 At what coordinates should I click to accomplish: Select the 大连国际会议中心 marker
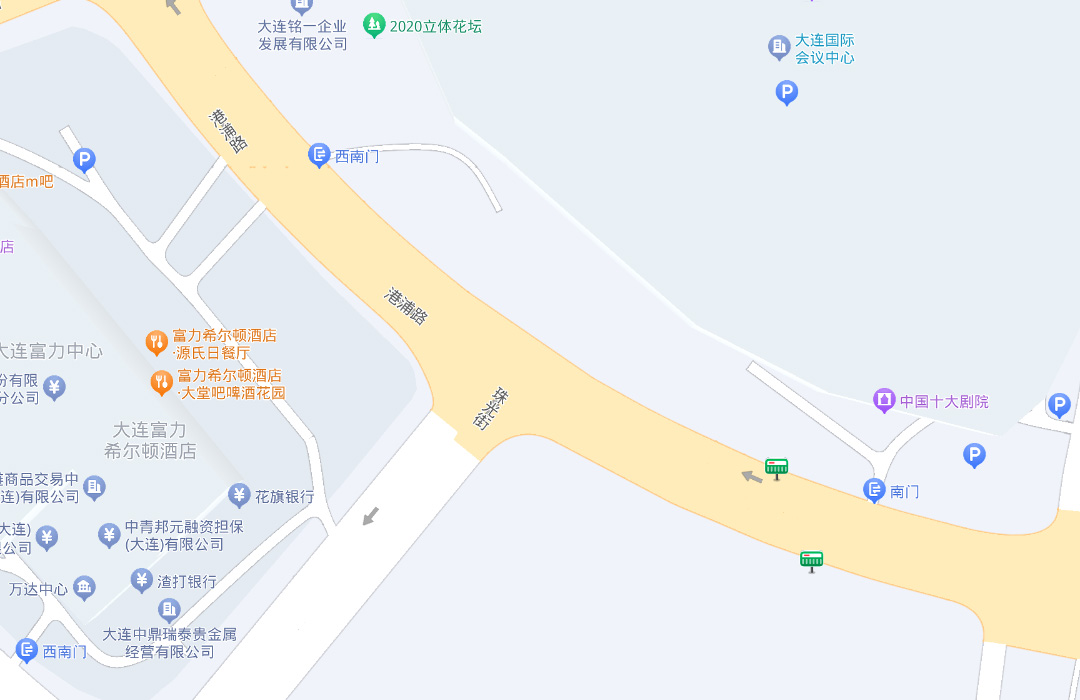(779, 47)
